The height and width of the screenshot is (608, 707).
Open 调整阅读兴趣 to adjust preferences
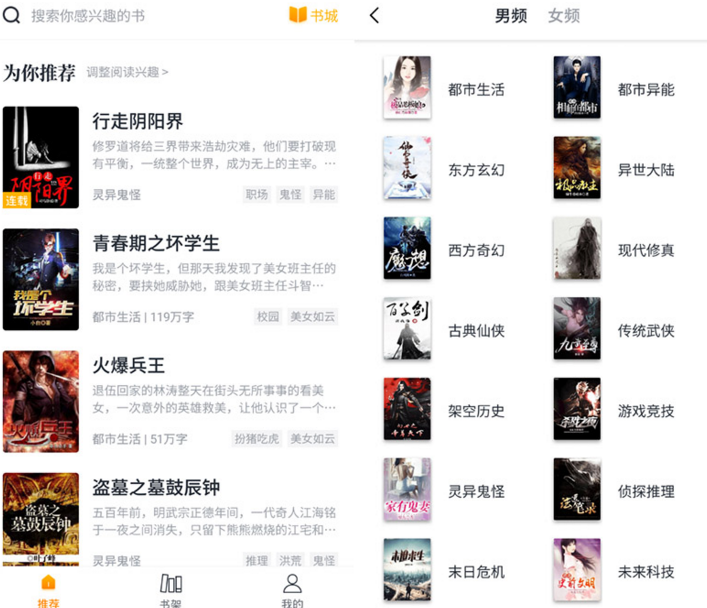tap(127, 72)
